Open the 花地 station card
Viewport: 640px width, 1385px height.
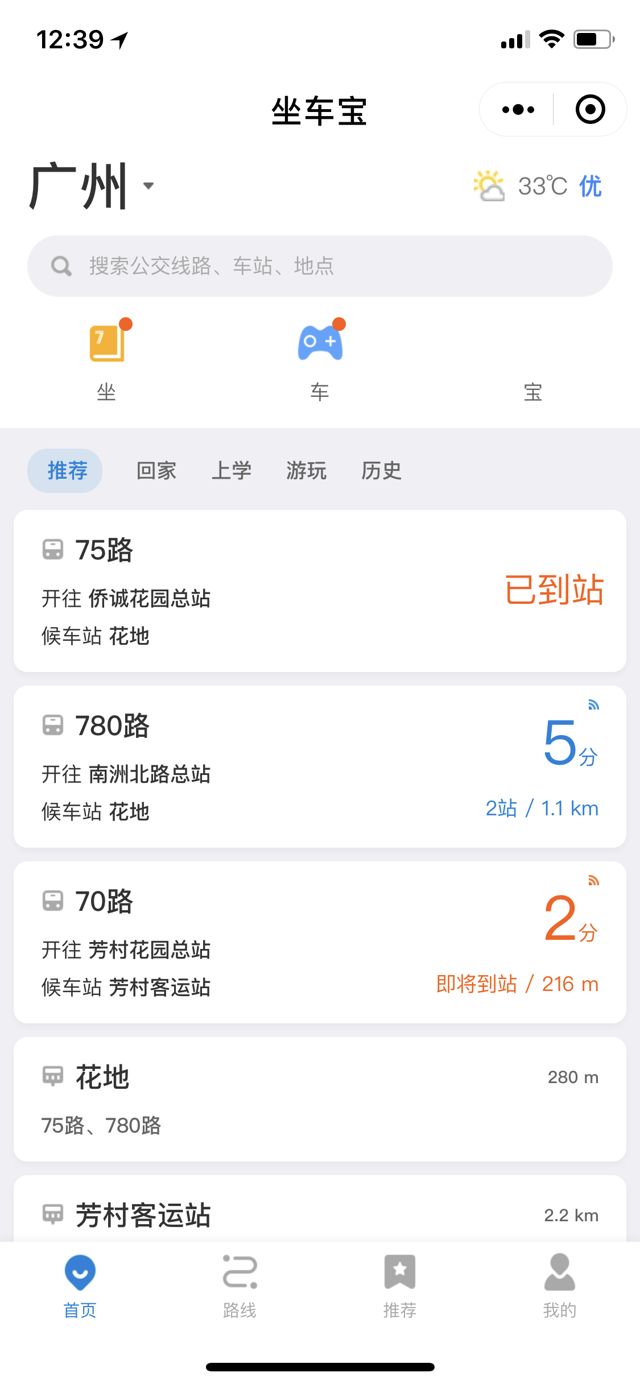click(320, 1099)
